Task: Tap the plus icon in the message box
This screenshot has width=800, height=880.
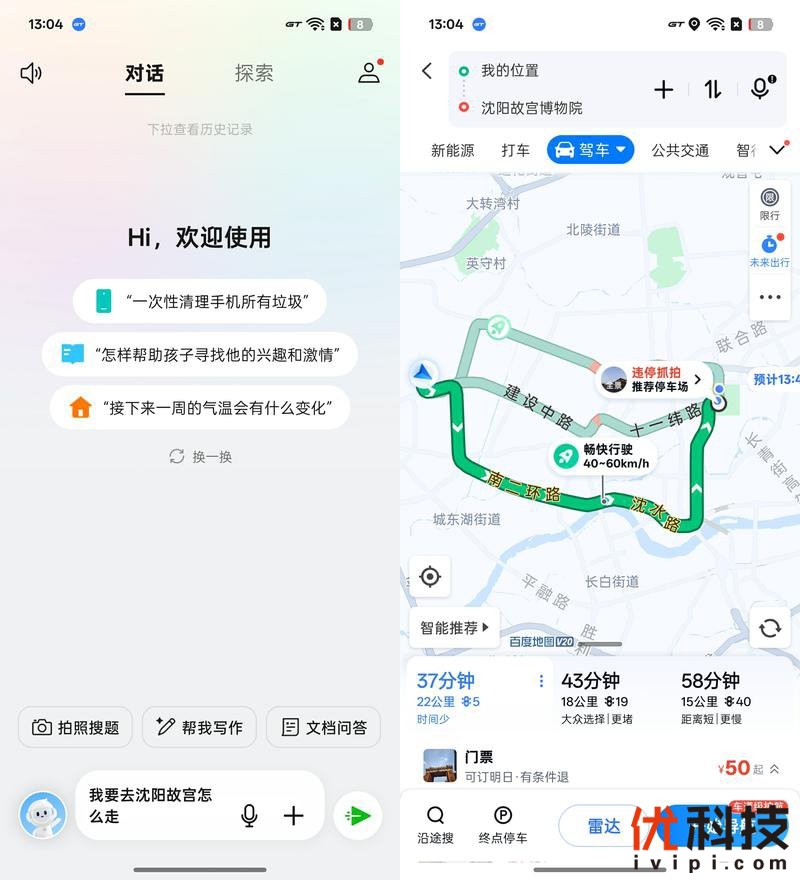Action: click(293, 816)
